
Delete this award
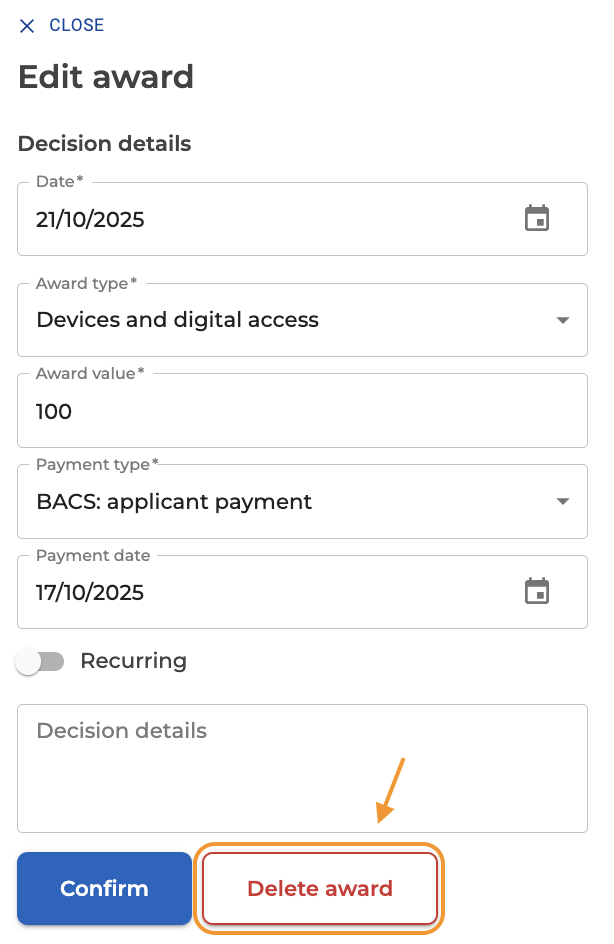click(x=320, y=888)
